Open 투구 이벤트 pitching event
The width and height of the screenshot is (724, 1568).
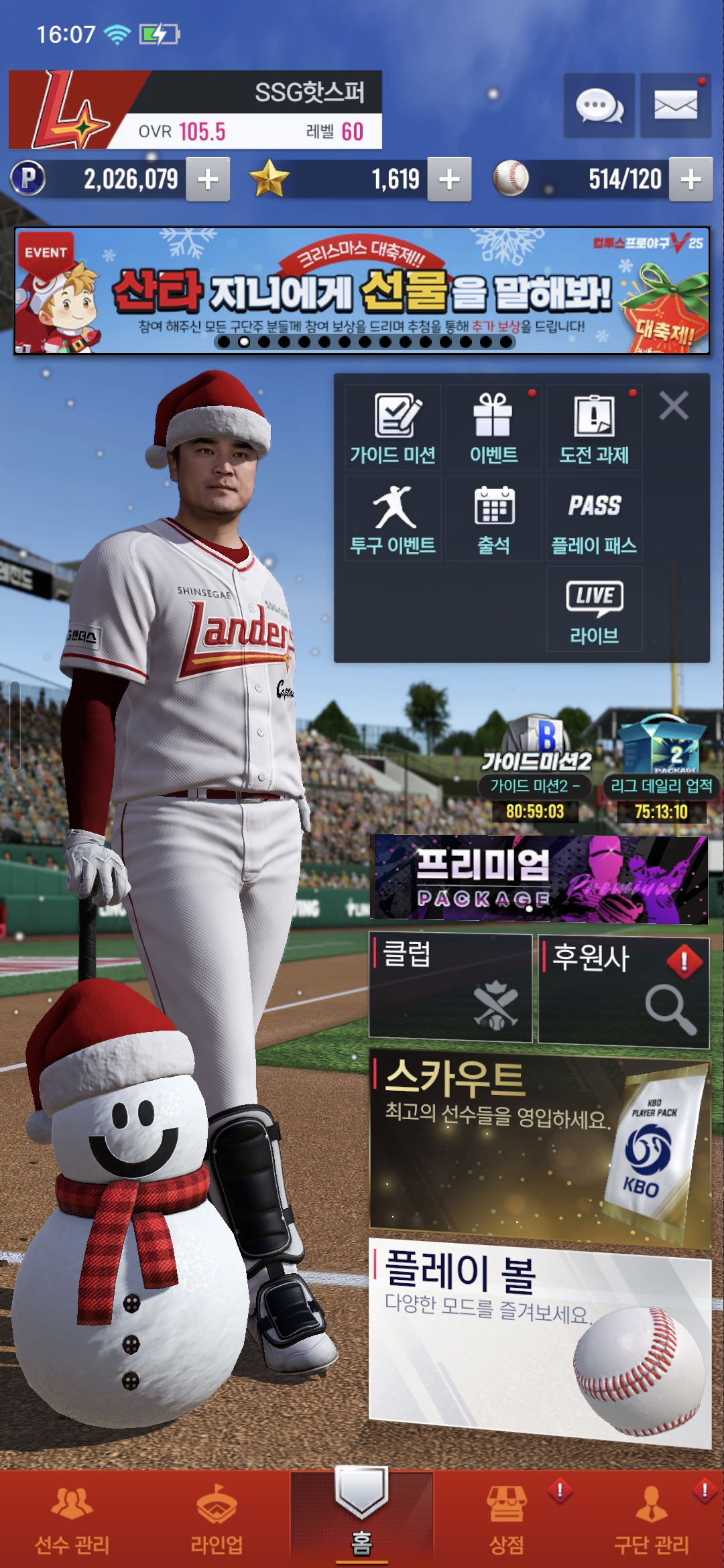click(394, 518)
